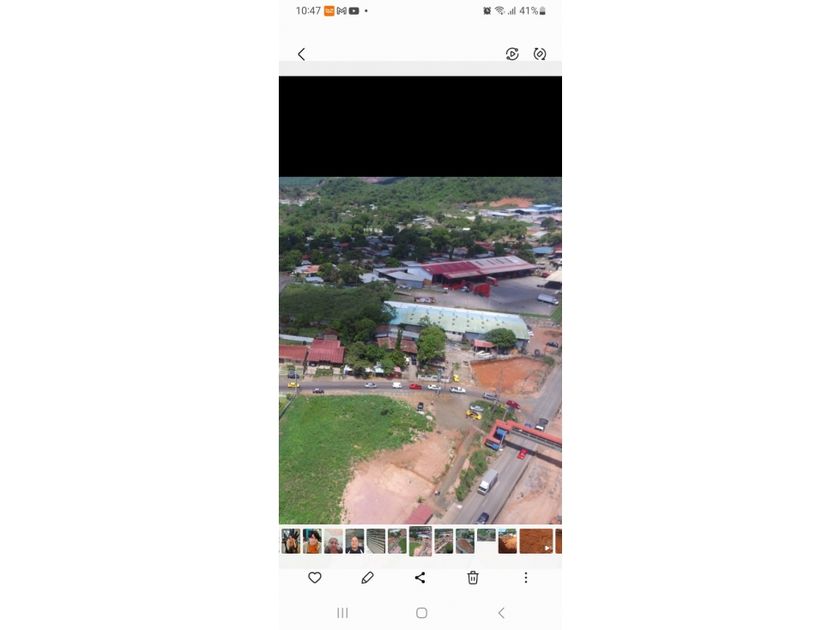Mark this photo as a favorite

pos(314,578)
